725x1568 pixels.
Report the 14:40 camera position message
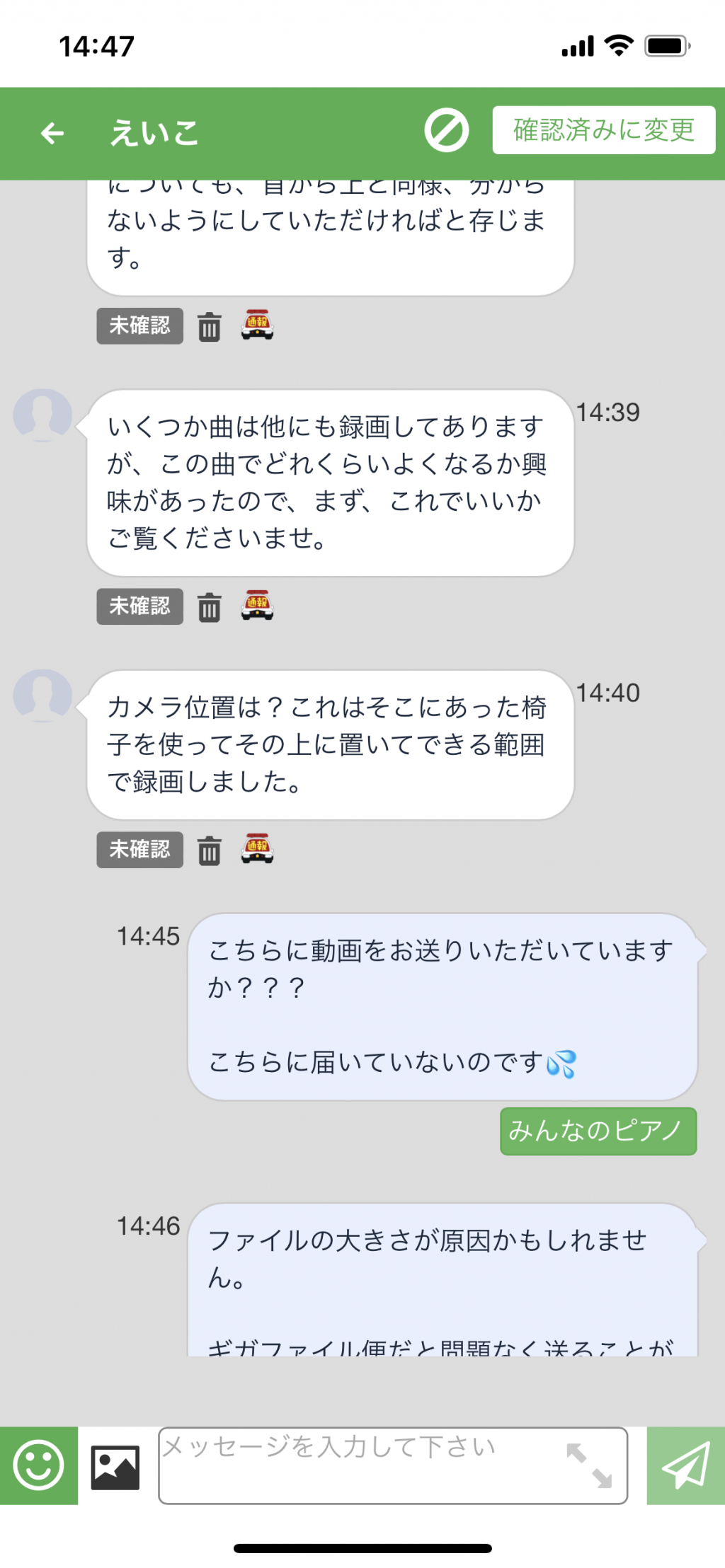257,849
